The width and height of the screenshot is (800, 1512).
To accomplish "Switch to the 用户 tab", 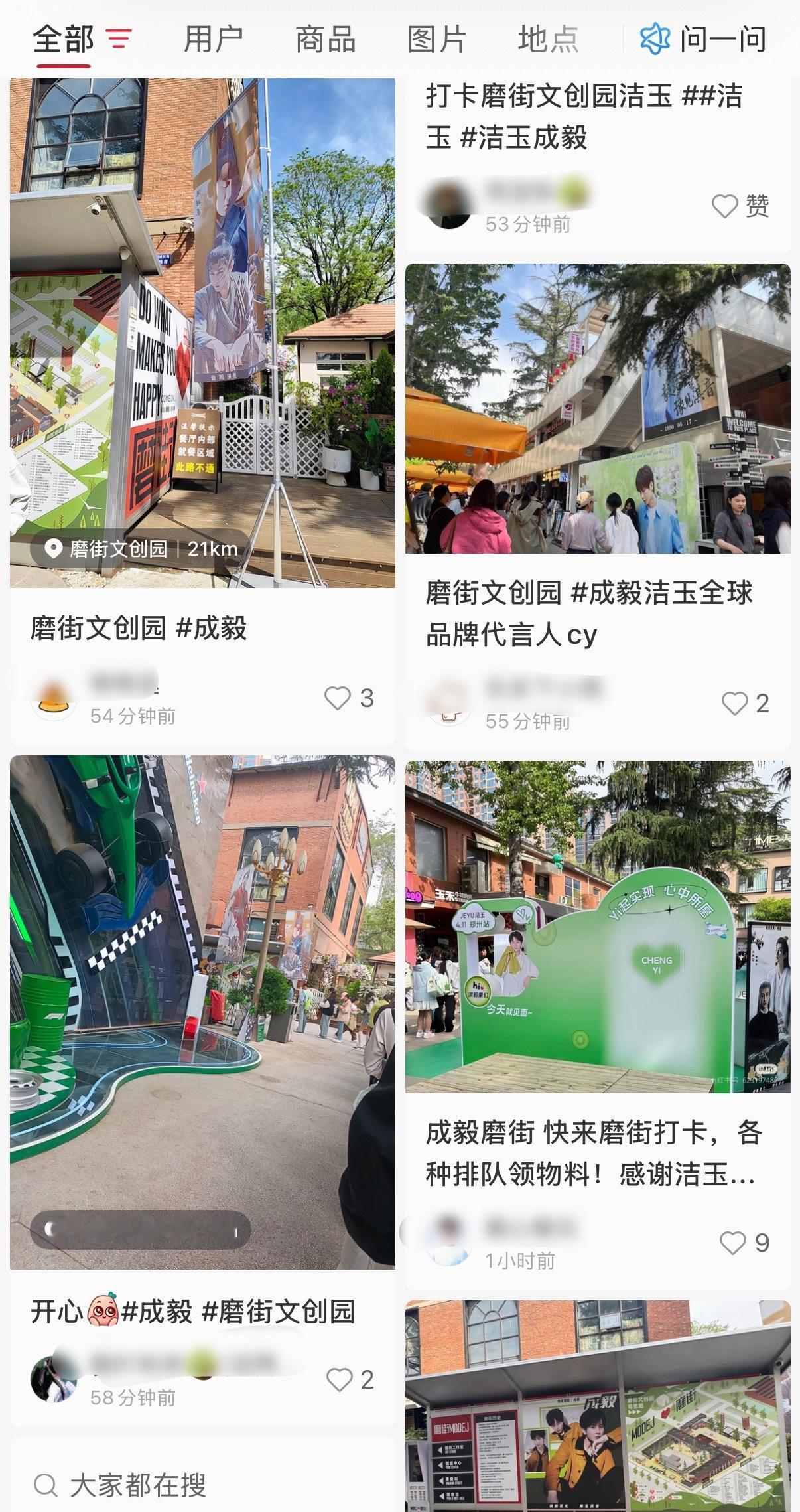I will (213, 38).
